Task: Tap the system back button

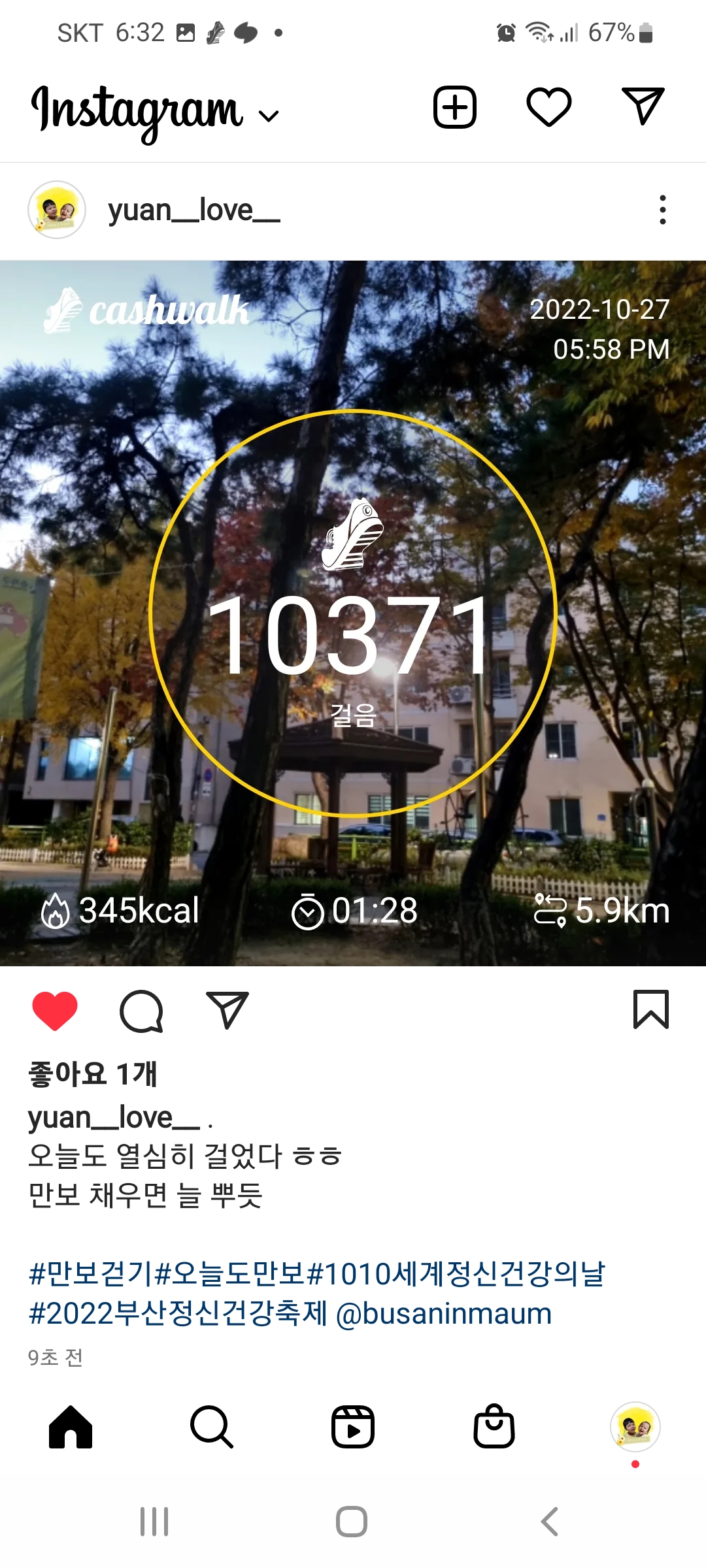Action: pyautogui.click(x=550, y=1522)
